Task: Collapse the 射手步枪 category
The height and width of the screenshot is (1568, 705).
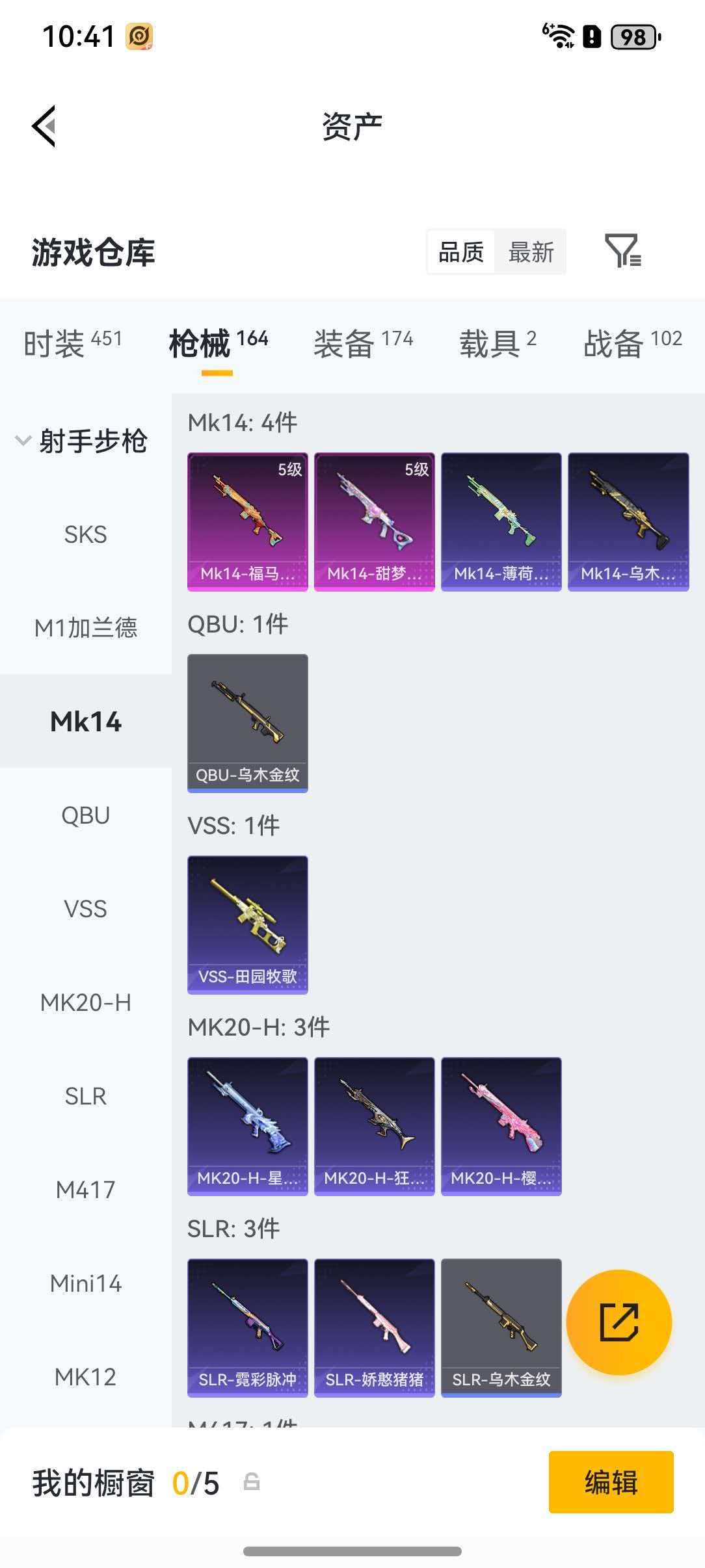Action: coord(81,441)
